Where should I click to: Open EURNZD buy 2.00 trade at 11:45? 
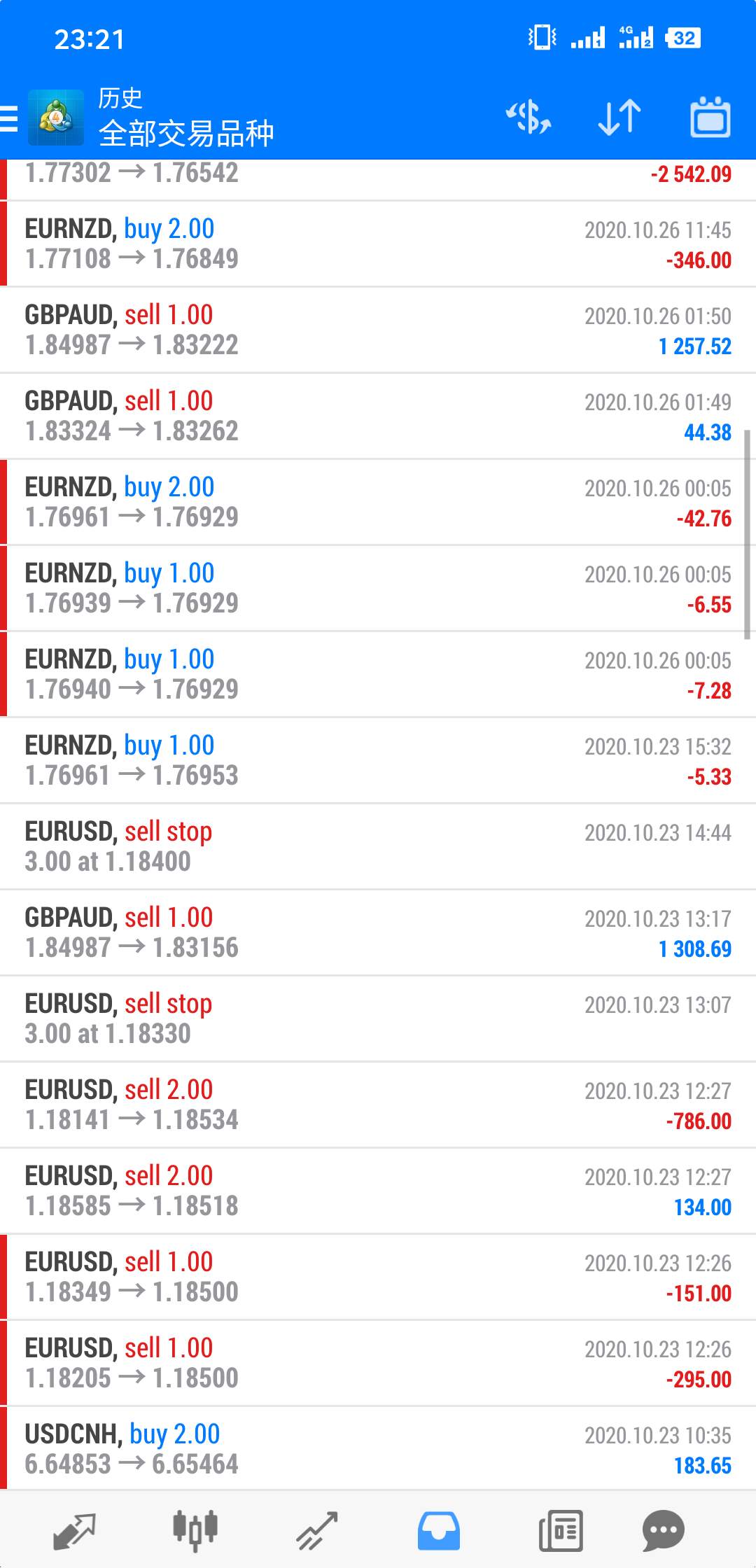(378, 244)
